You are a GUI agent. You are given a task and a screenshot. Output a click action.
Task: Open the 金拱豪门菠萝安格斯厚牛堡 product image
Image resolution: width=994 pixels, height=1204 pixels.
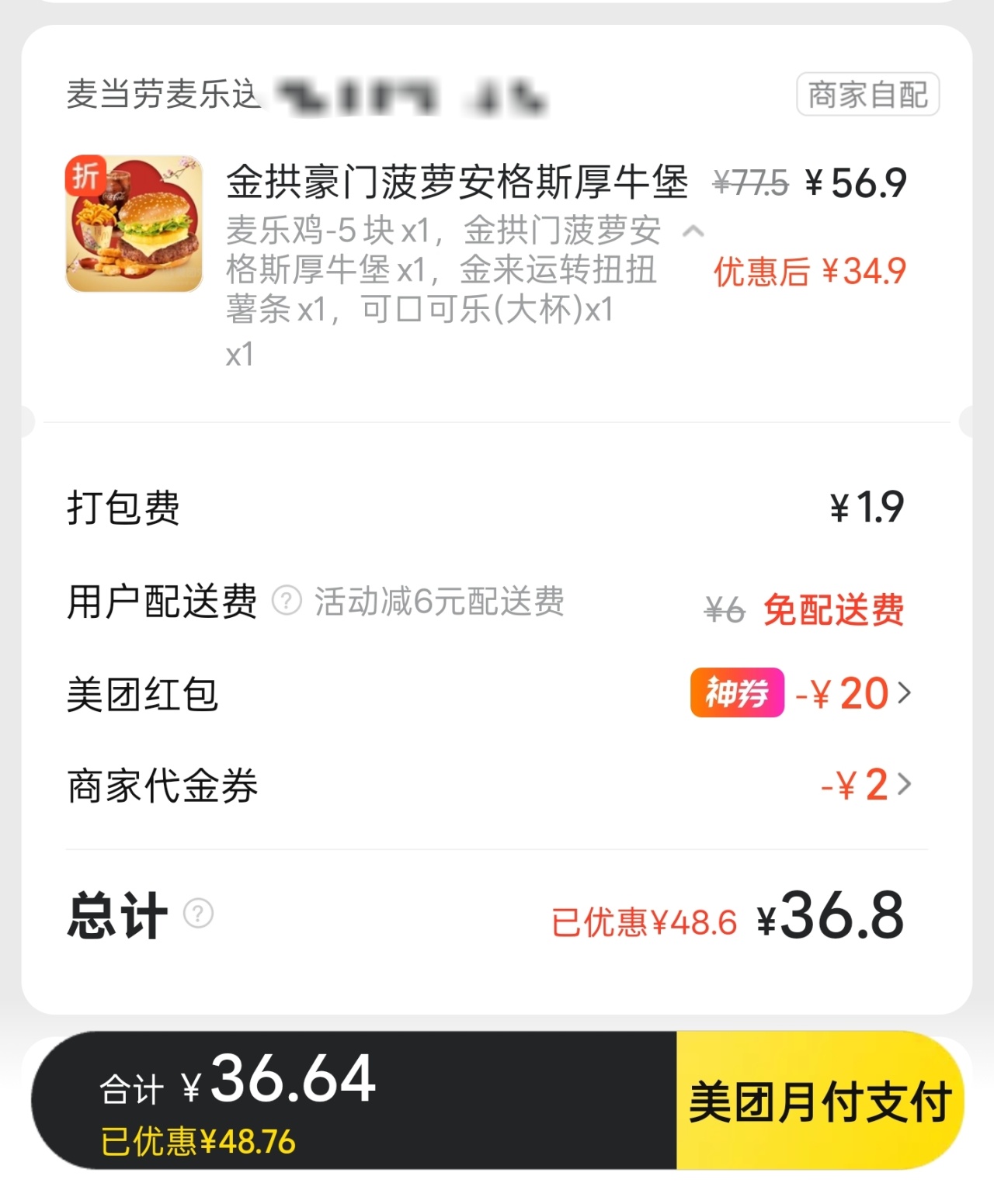pos(134,224)
